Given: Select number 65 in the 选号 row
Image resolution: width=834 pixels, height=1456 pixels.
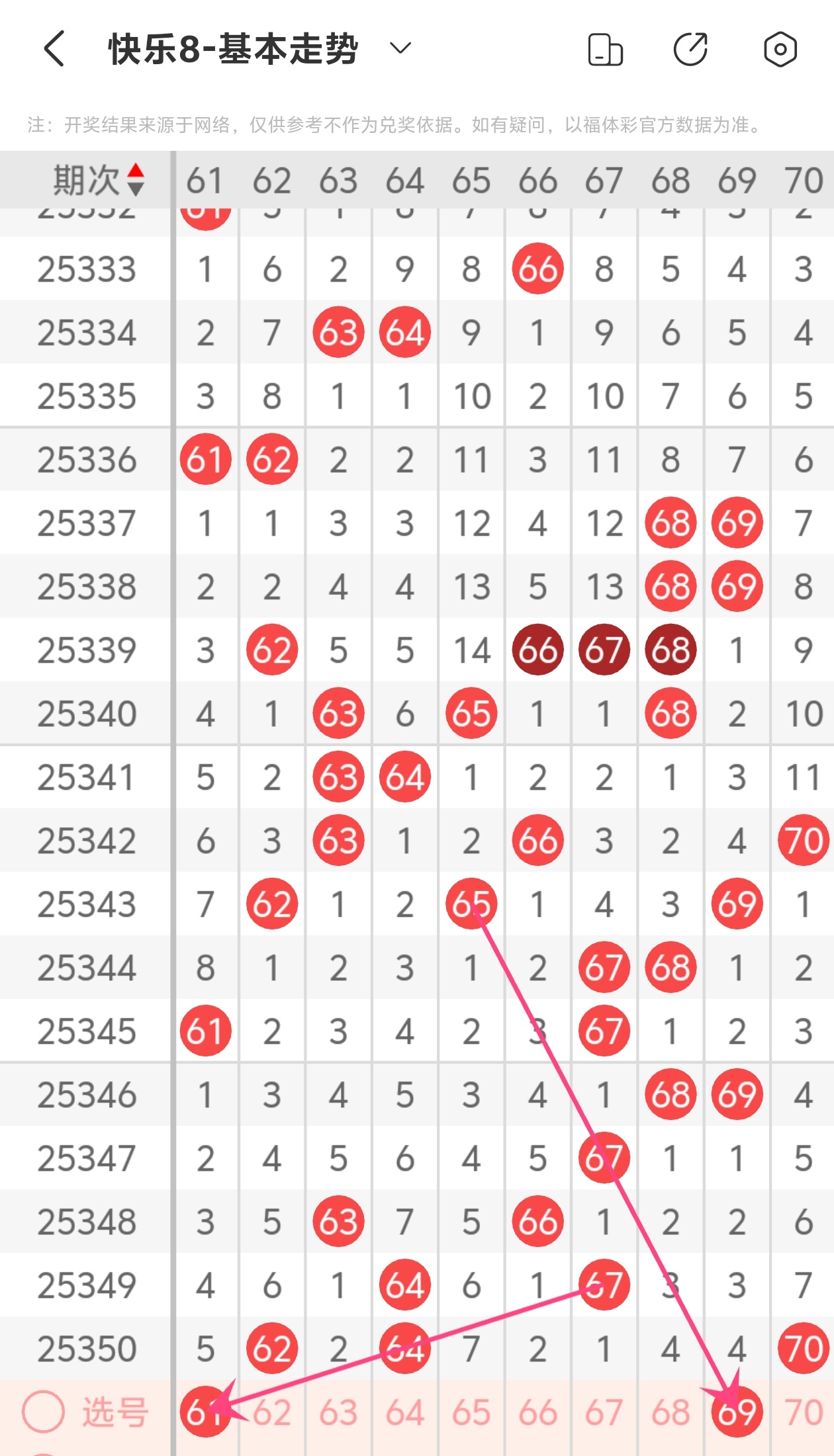Looking at the screenshot, I should (x=471, y=1412).
